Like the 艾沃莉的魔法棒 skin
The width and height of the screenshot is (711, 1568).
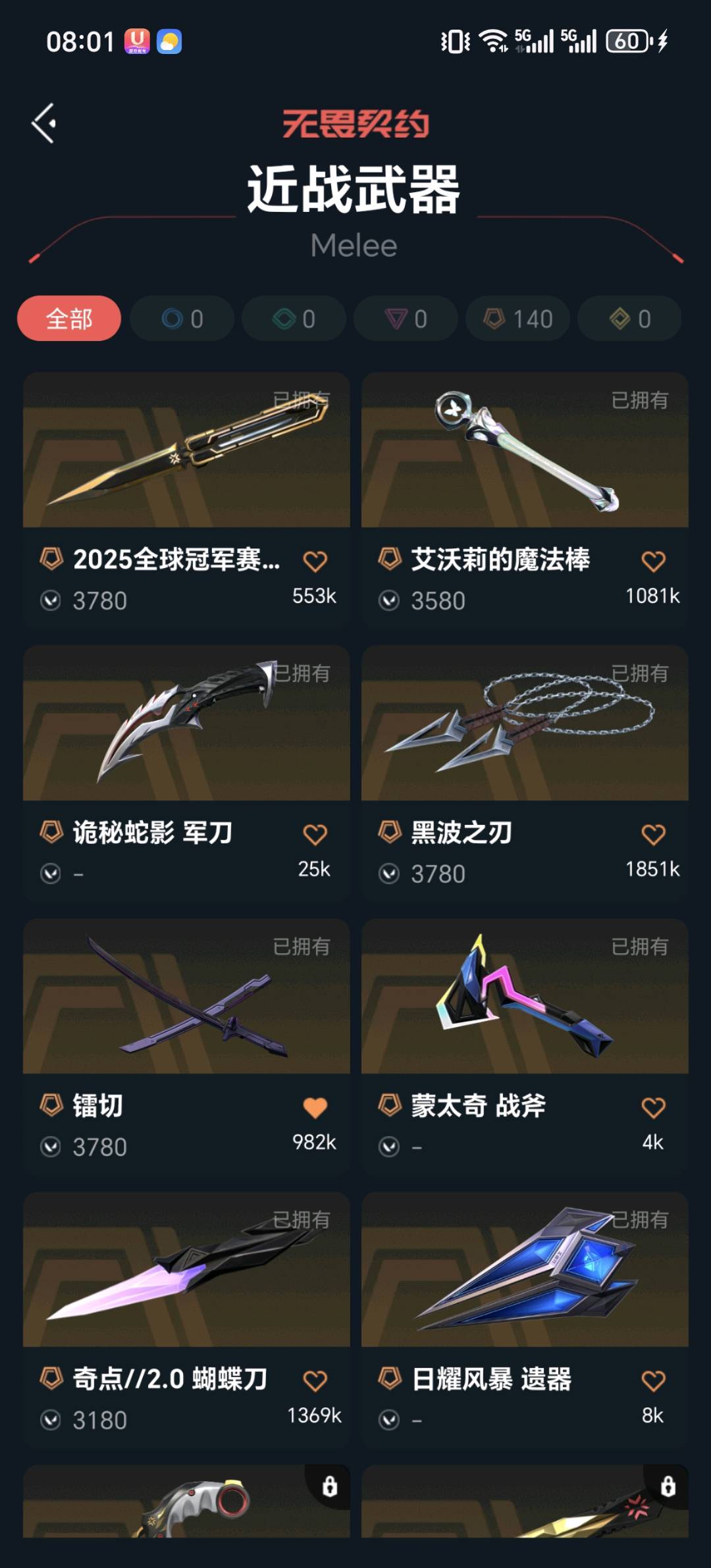[653, 562]
